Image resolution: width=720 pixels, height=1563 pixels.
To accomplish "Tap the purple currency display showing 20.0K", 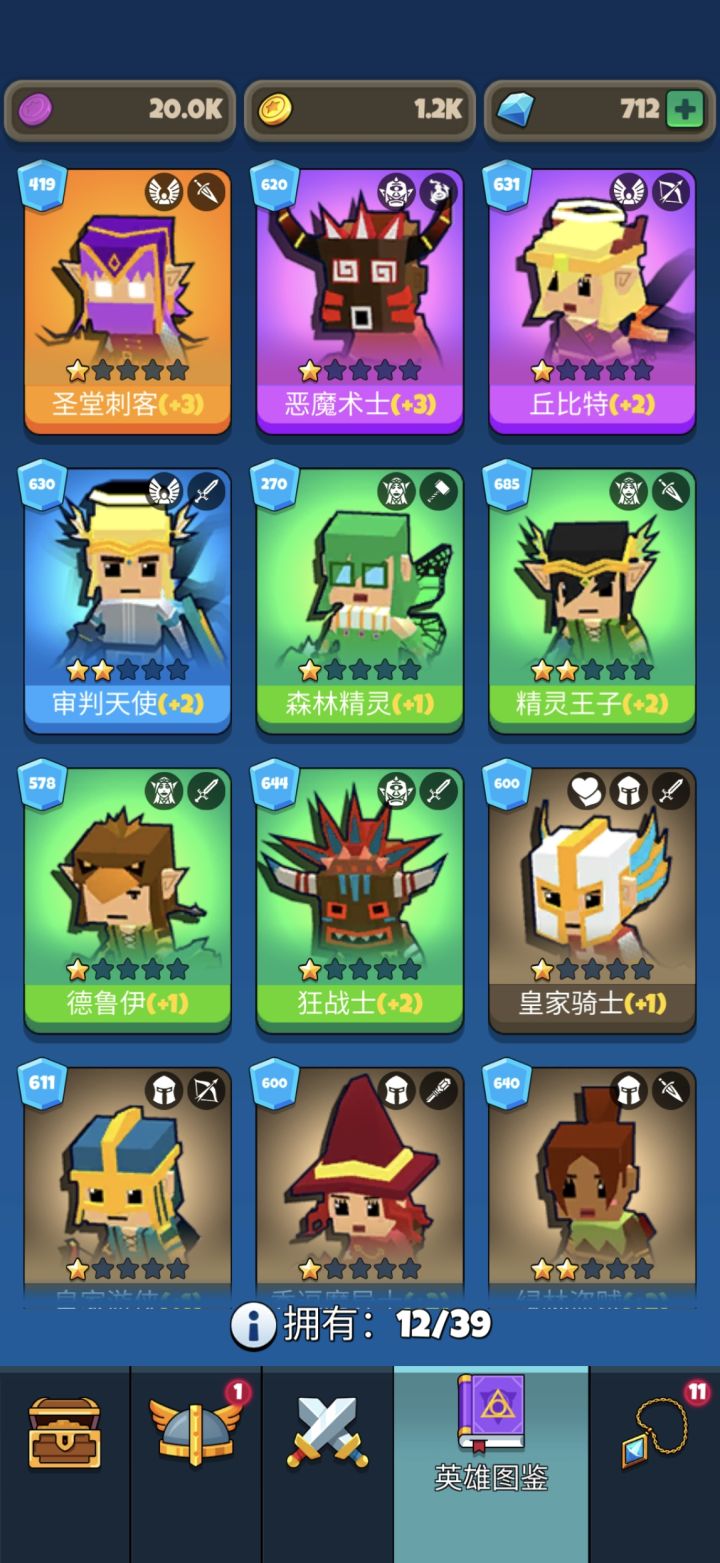I will click(120, 111).
